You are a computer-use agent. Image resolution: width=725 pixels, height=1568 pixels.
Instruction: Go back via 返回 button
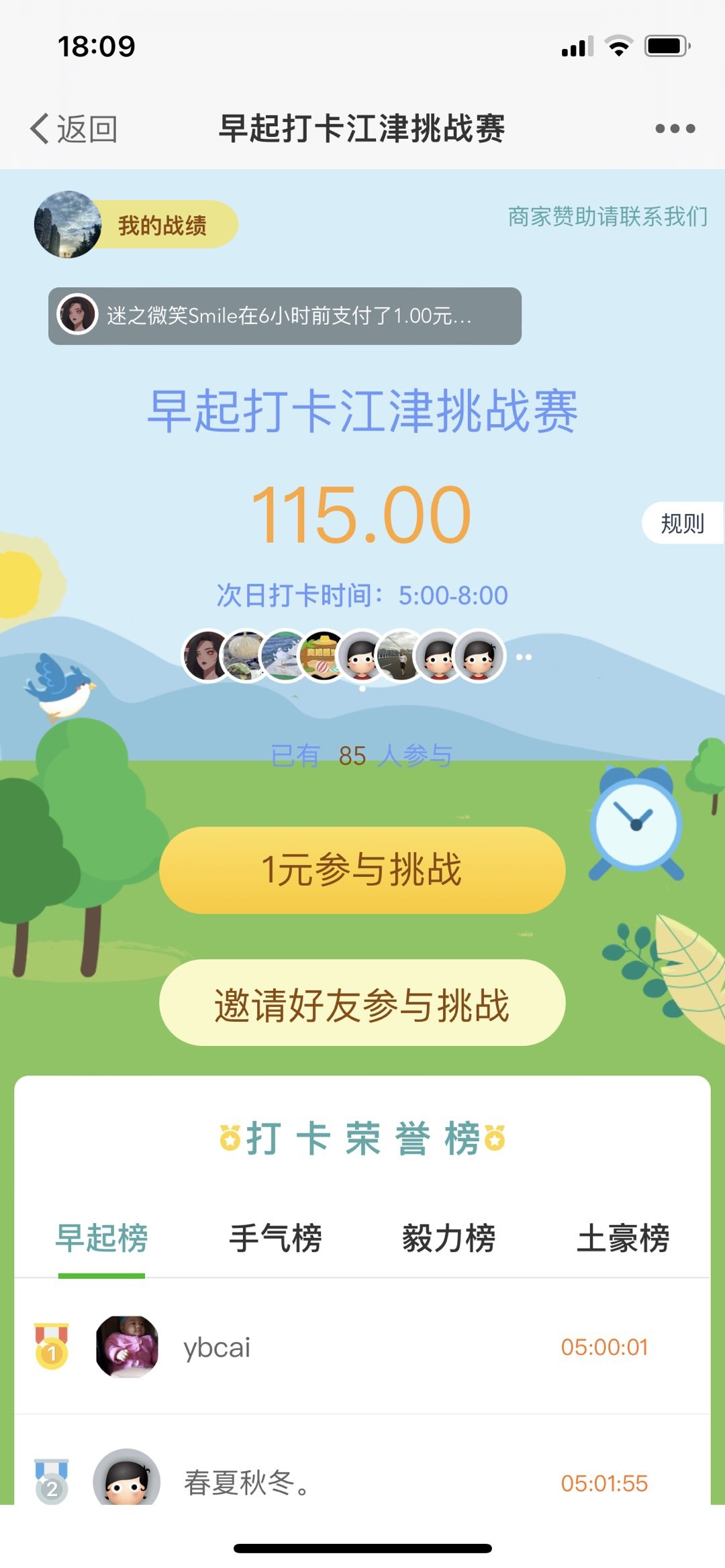[74, 128]
